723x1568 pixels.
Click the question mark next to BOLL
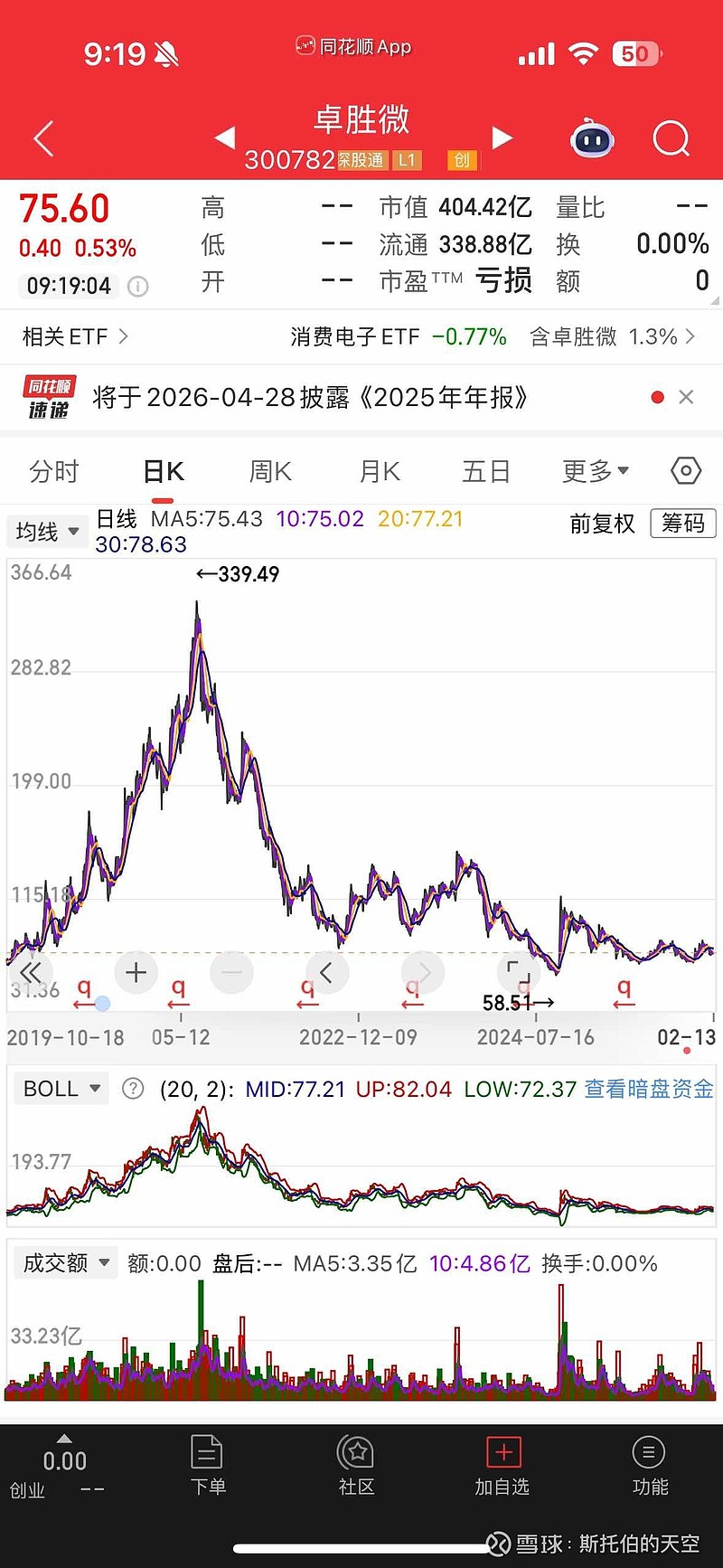133,1089
